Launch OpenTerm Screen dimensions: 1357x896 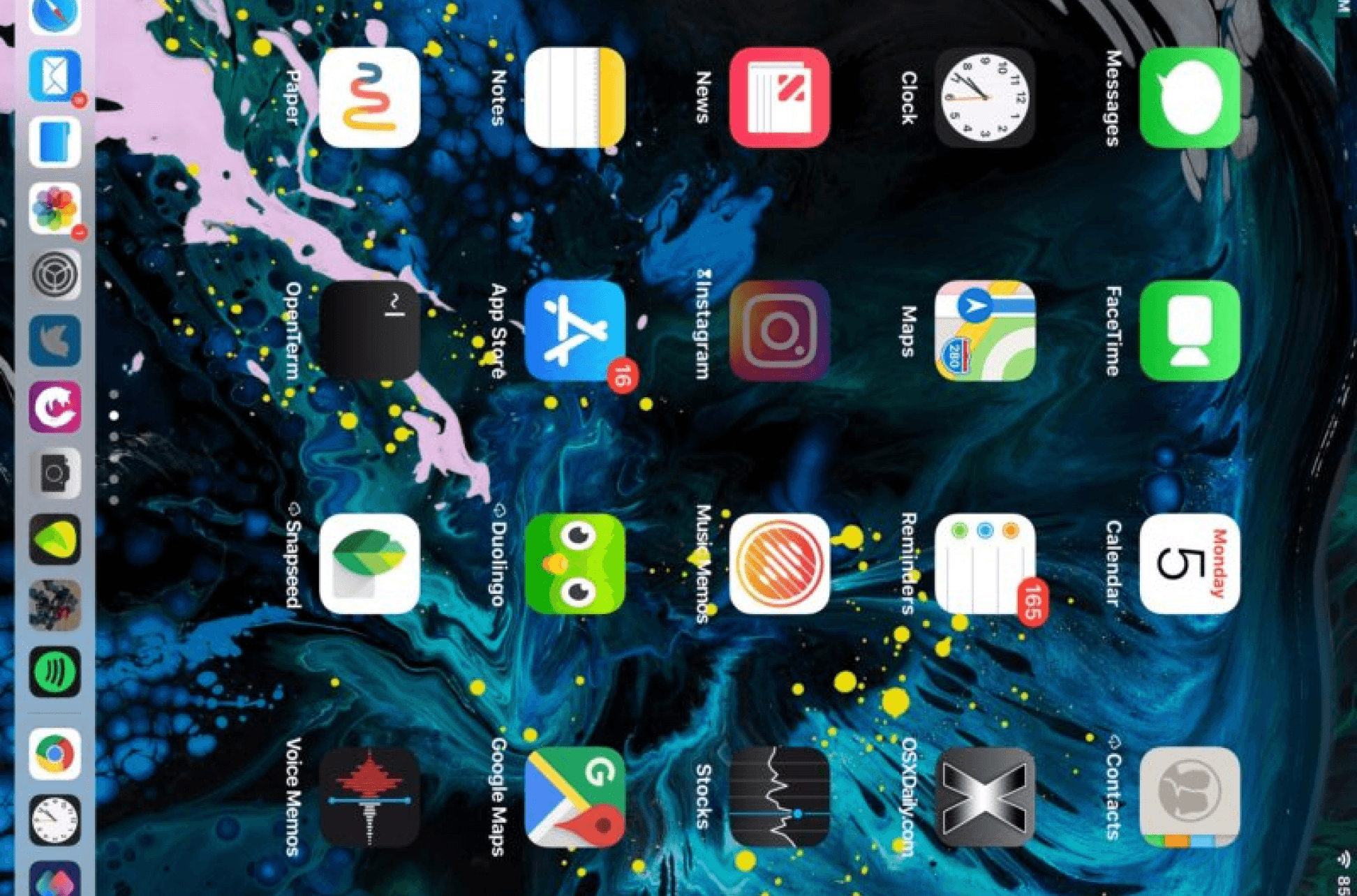(369, 331)
